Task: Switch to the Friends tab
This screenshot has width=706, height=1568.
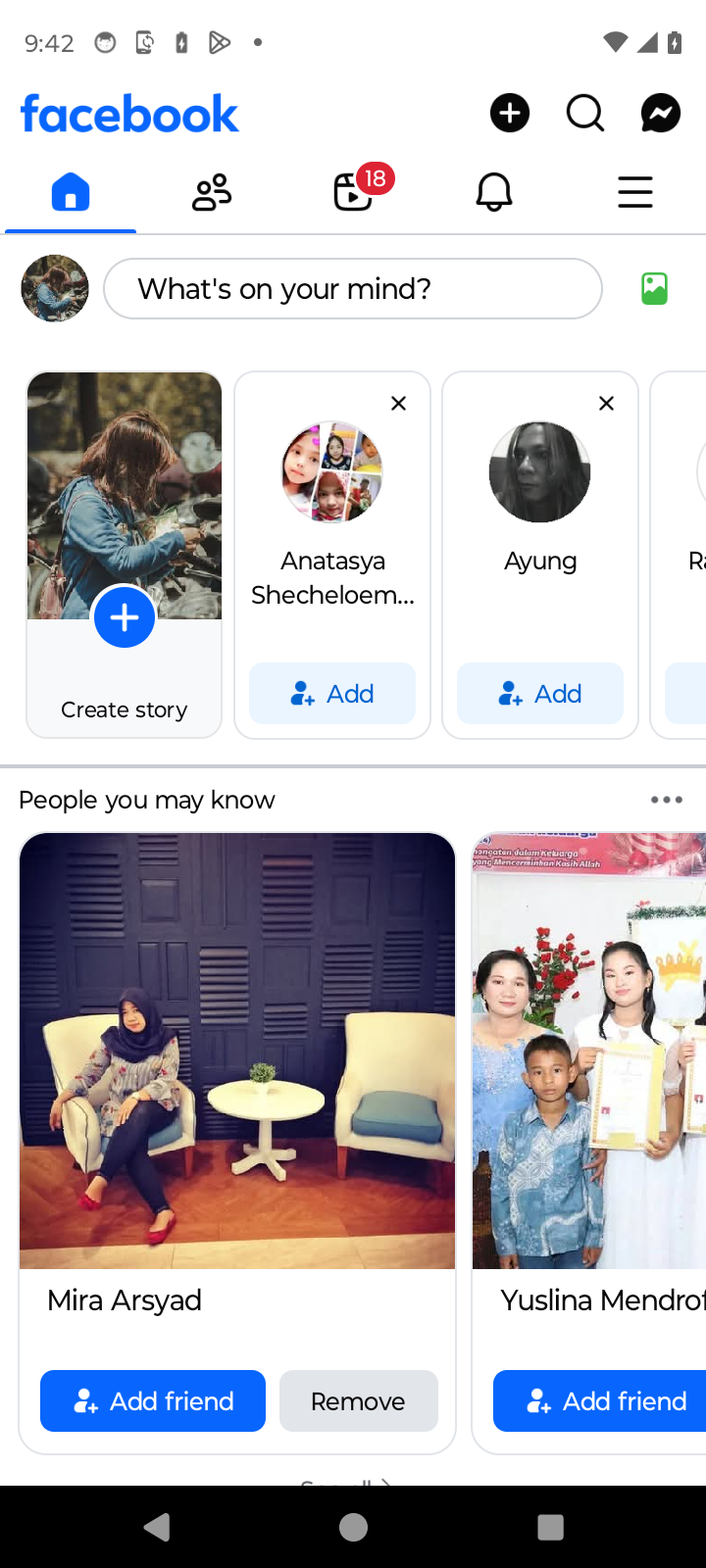Action: [x=211, y=192]
